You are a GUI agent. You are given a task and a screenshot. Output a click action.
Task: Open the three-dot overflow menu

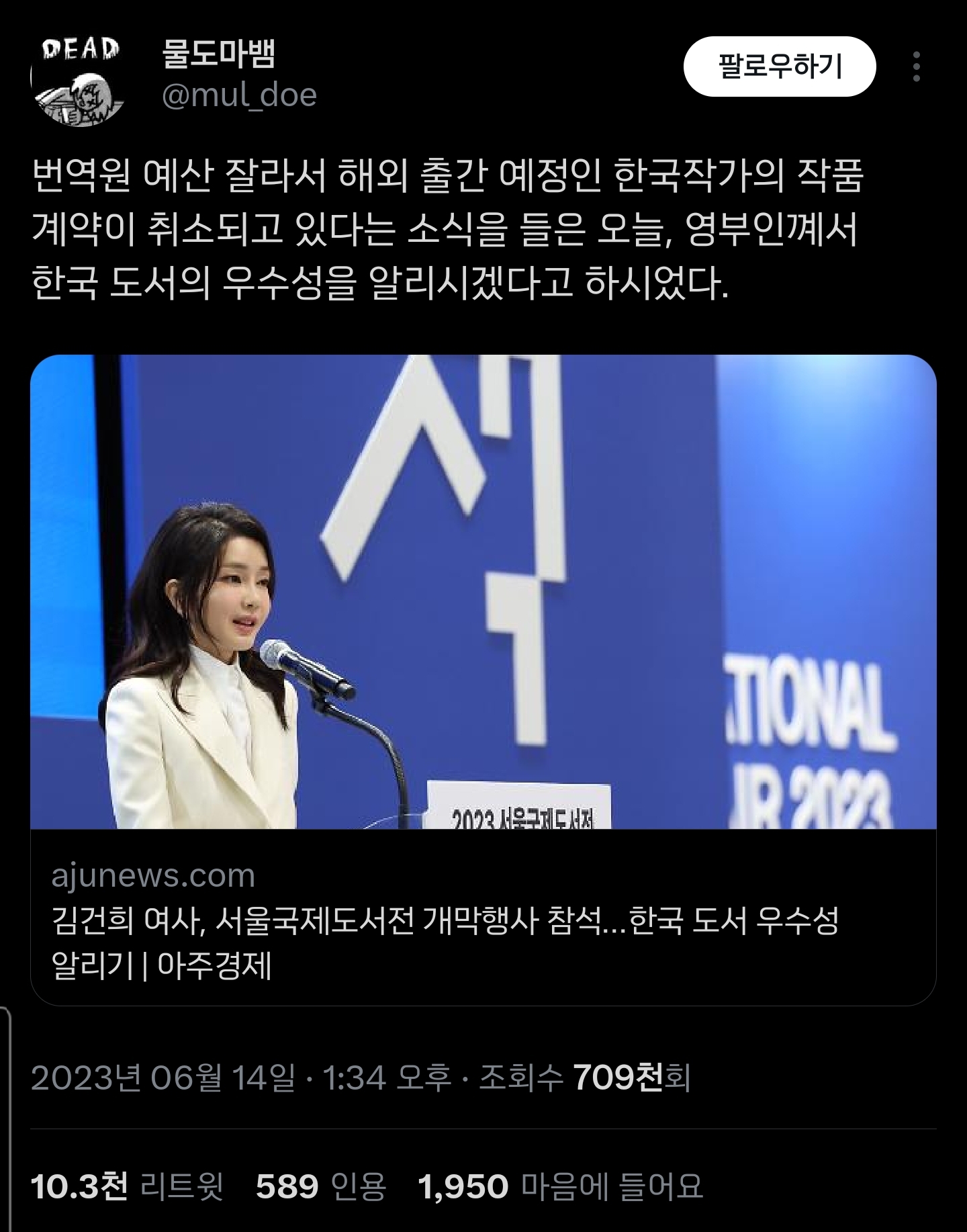coord(917,67)
